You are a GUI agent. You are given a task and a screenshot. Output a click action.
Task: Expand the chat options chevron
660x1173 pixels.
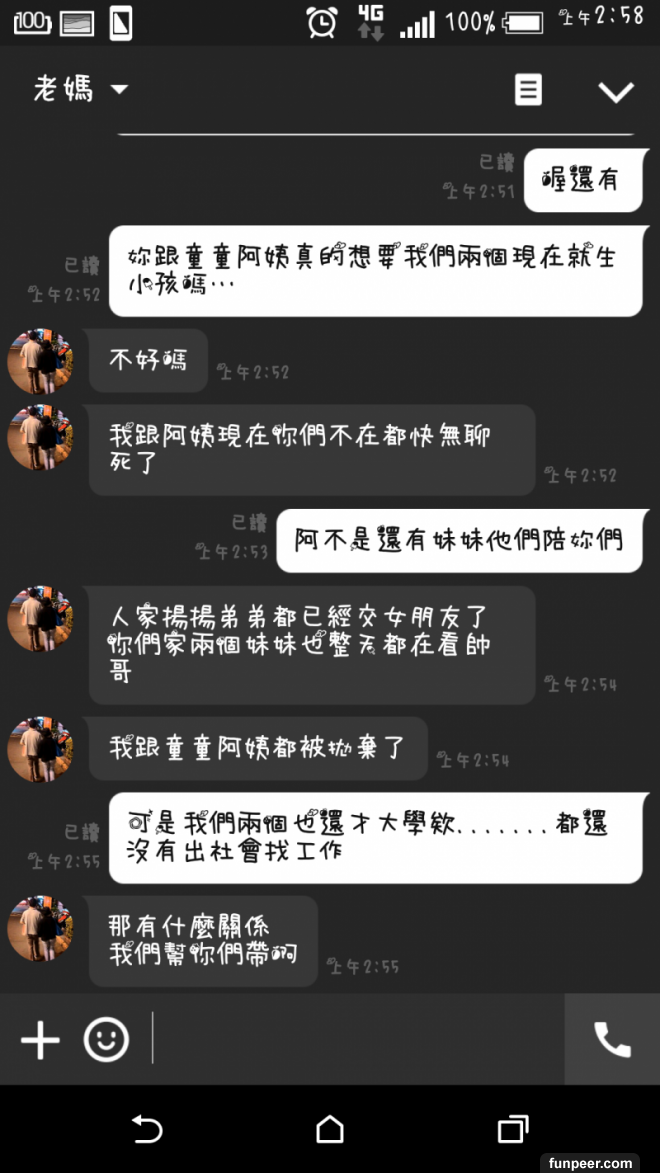click(615, 92)
